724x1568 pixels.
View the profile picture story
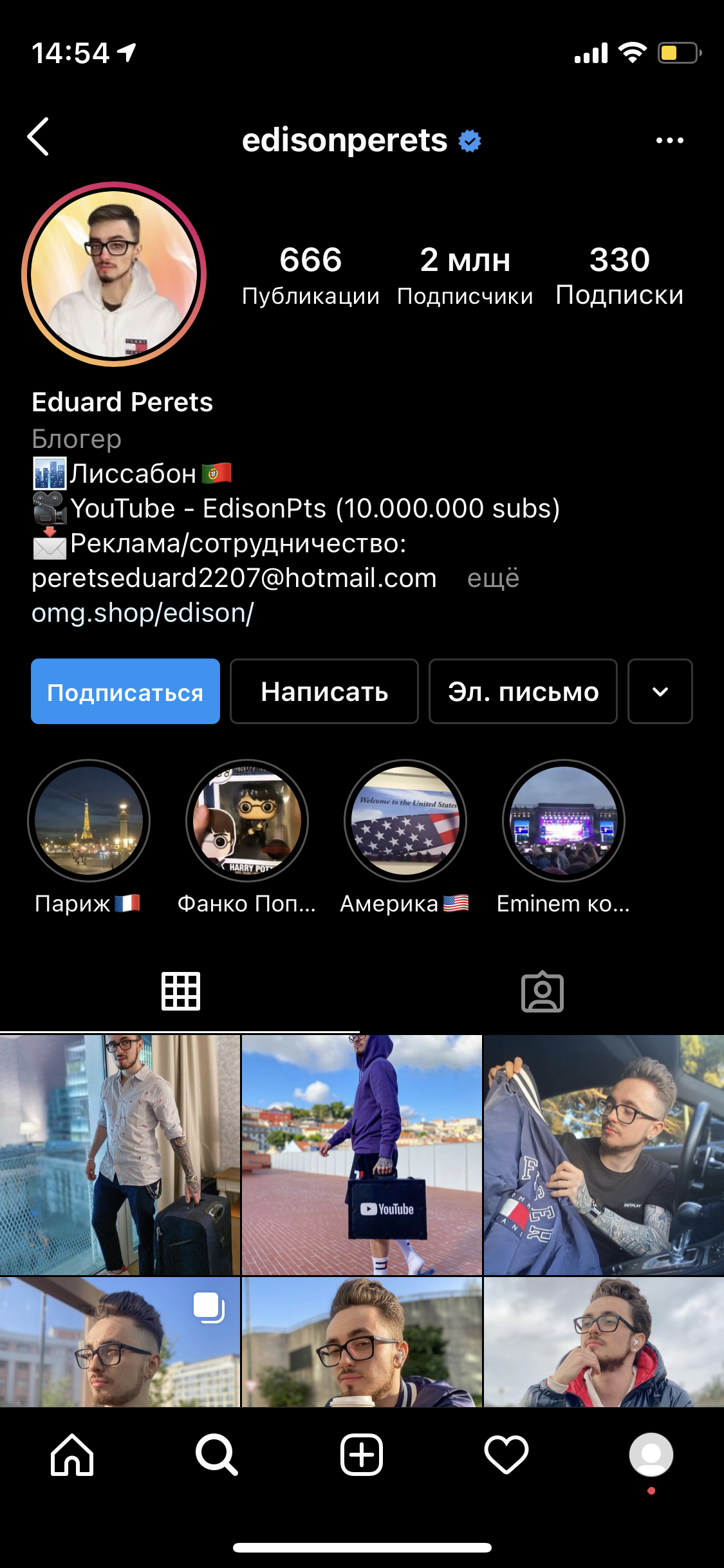114,274
